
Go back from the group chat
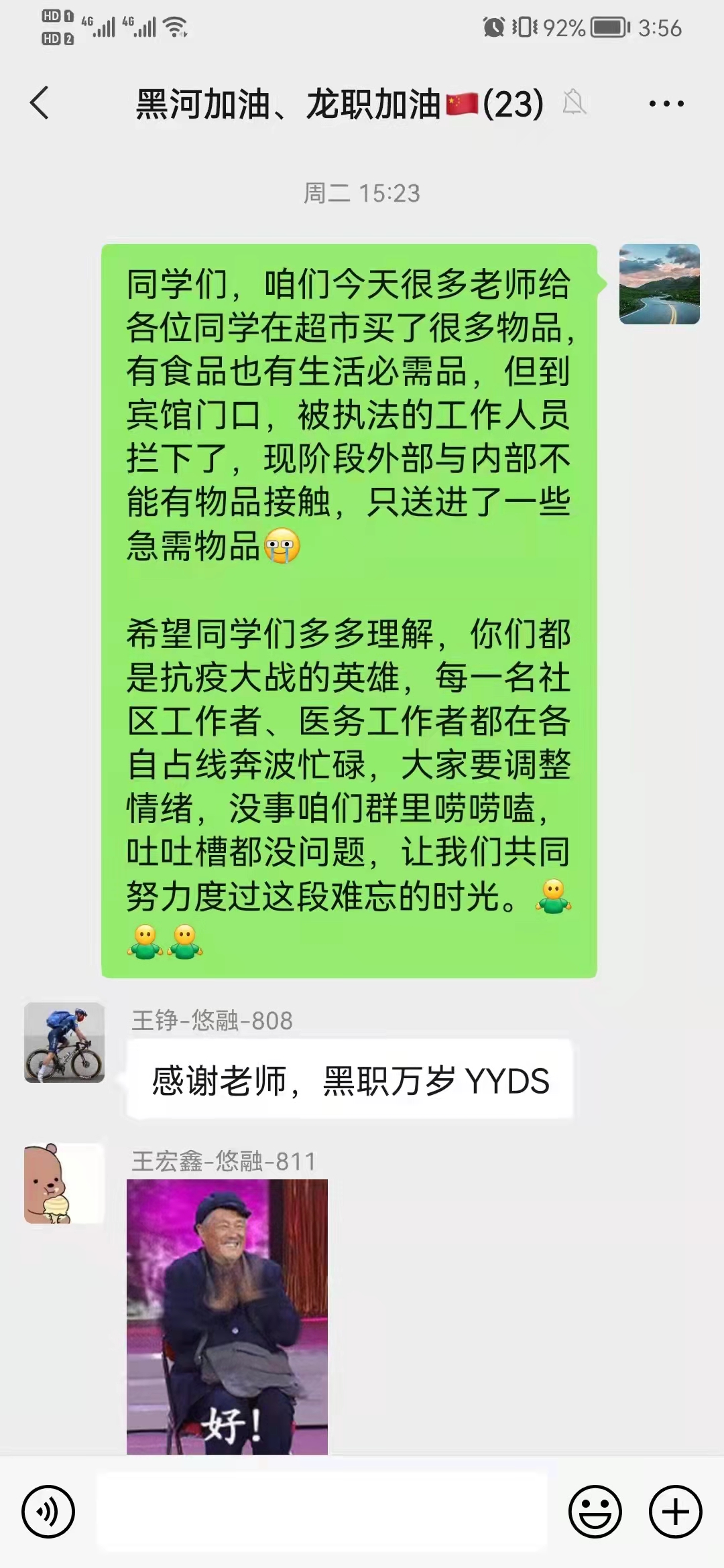(40, 103)
